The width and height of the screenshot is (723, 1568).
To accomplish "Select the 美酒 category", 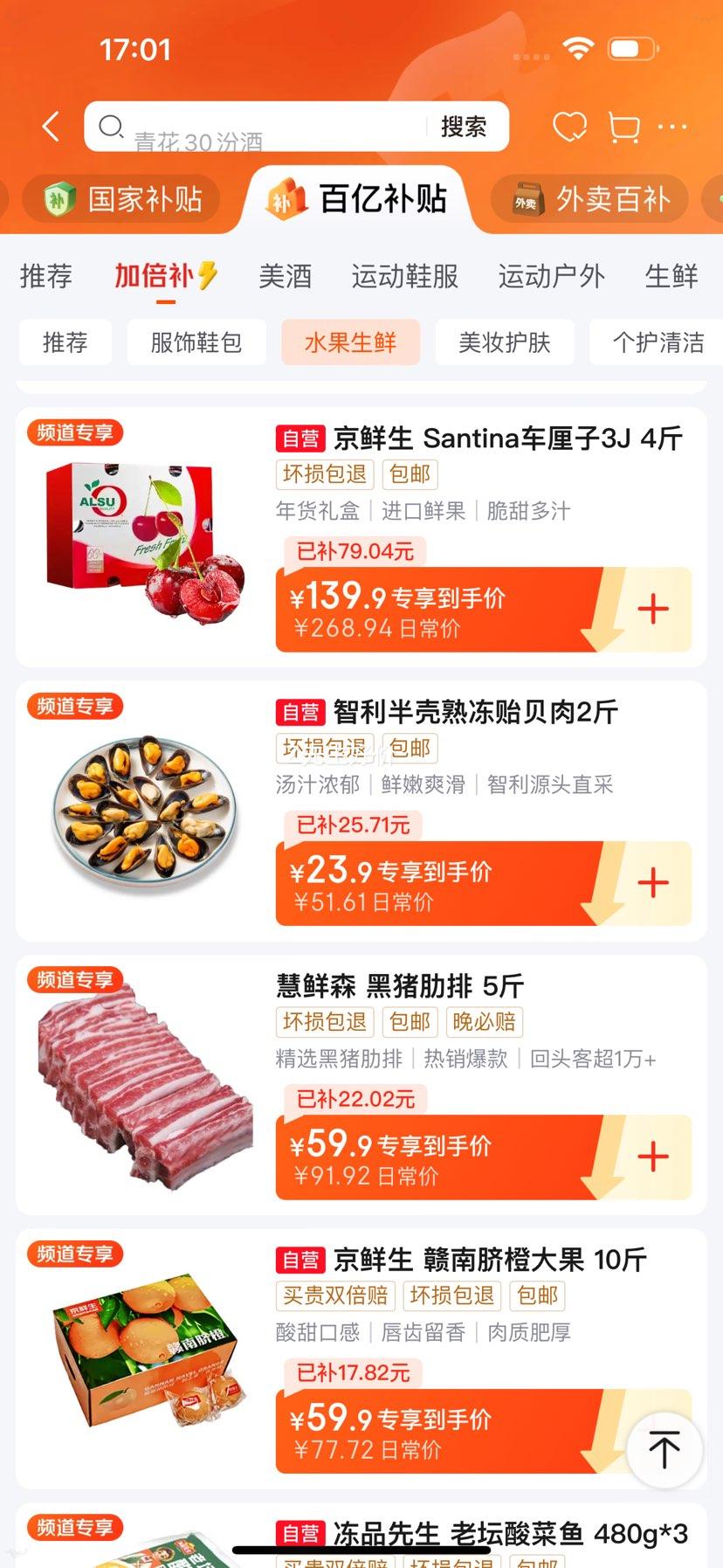I will click(285, 276).
